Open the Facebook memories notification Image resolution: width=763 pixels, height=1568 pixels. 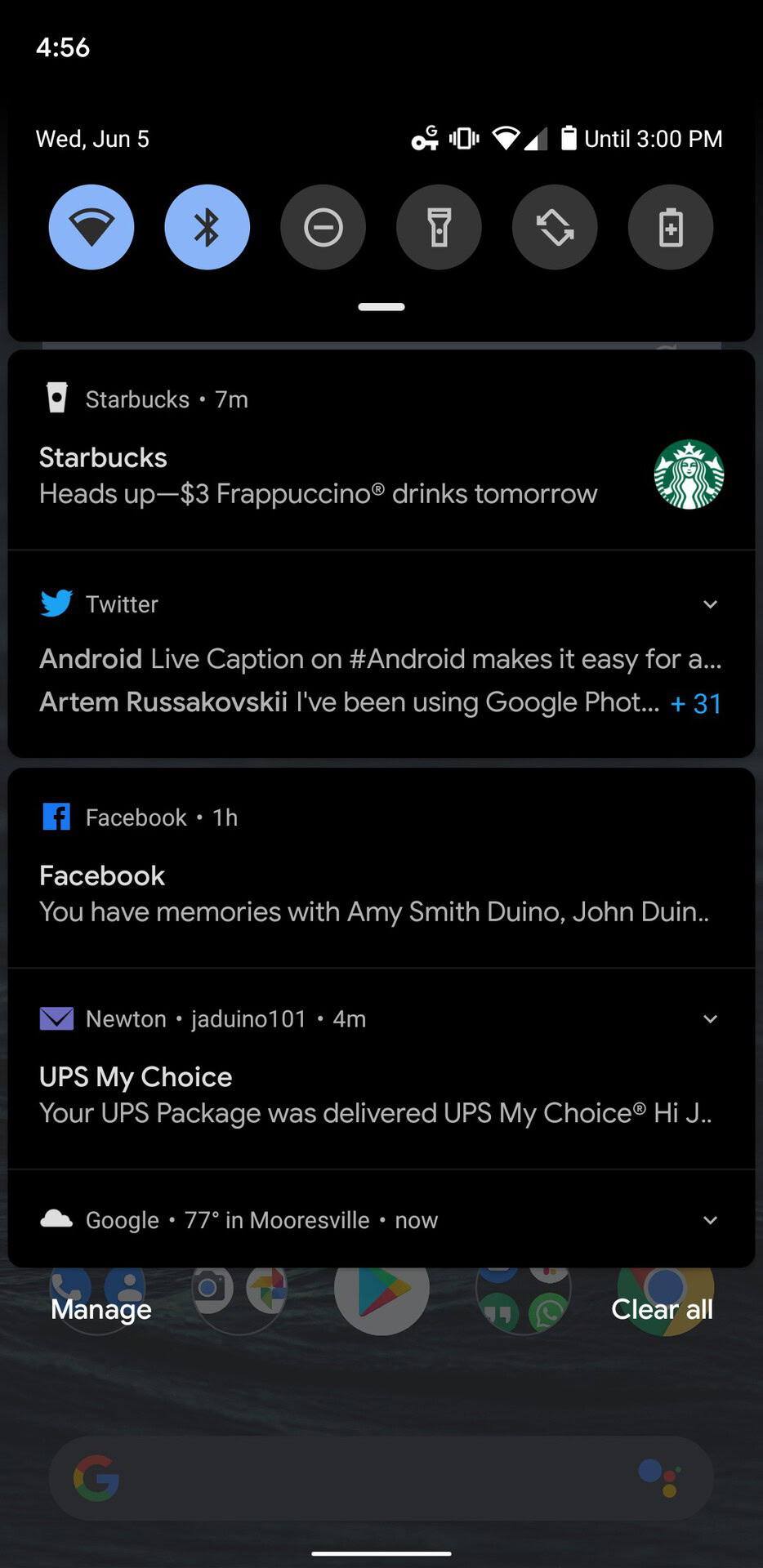(x=373, y=894)
